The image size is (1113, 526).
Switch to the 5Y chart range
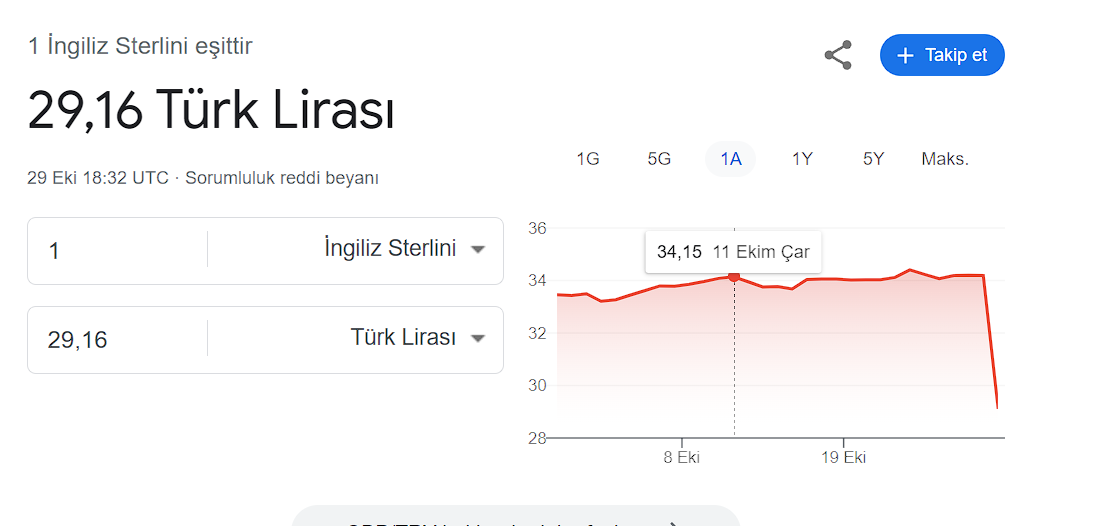(x=873, y=159)
